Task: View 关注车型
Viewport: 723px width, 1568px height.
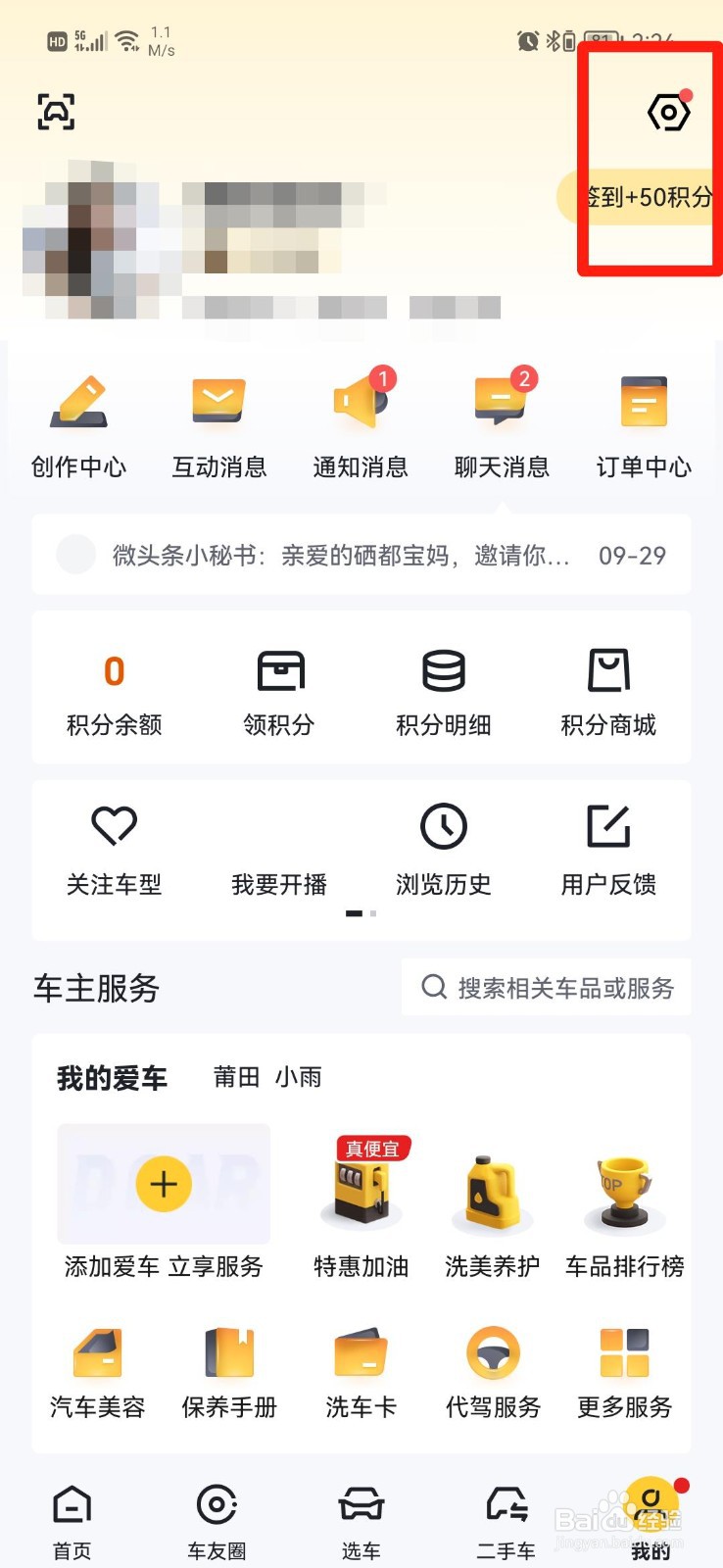Action: point(114,849)
